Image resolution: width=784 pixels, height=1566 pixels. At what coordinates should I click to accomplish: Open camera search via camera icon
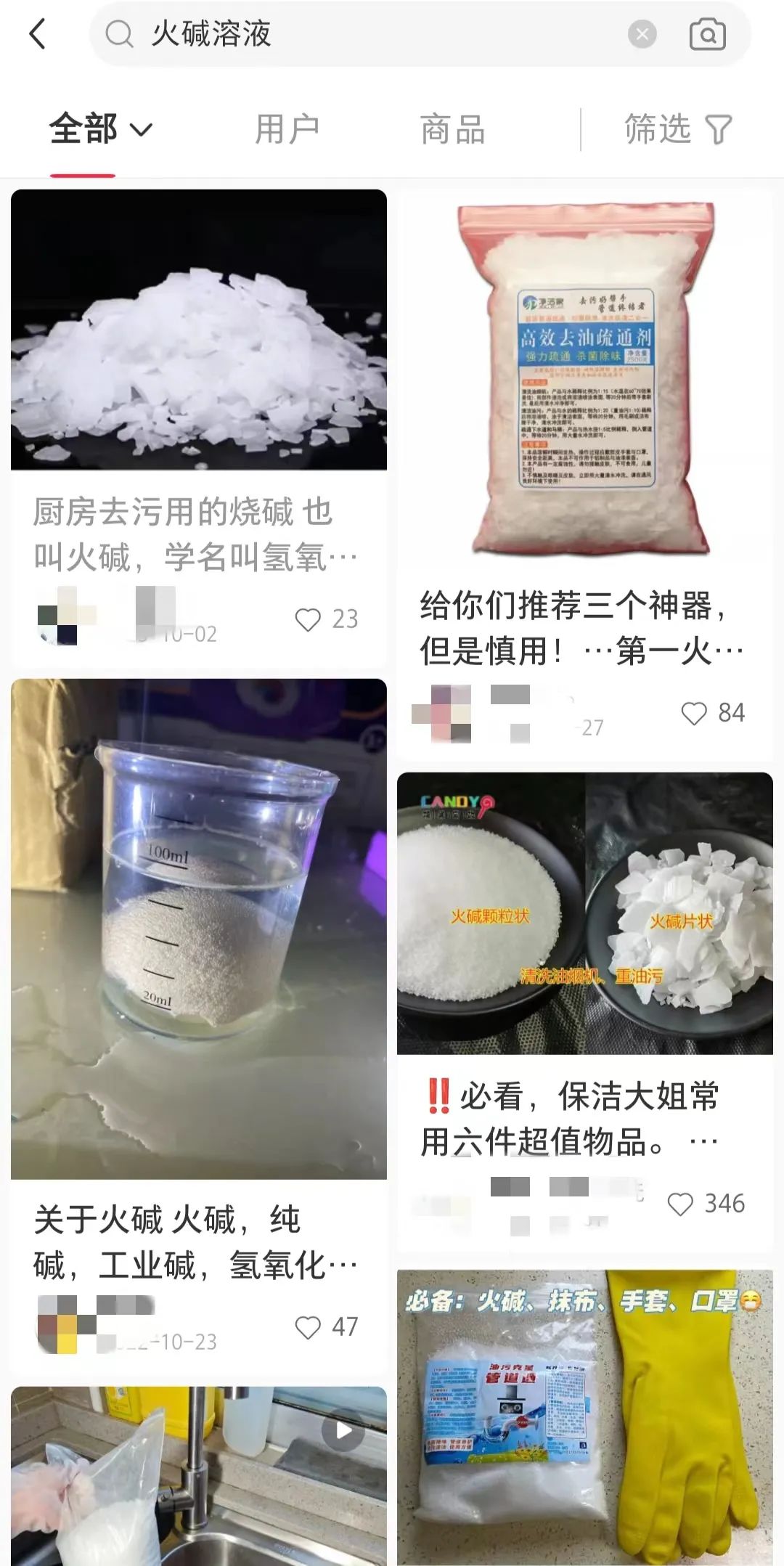coord(706,34)
